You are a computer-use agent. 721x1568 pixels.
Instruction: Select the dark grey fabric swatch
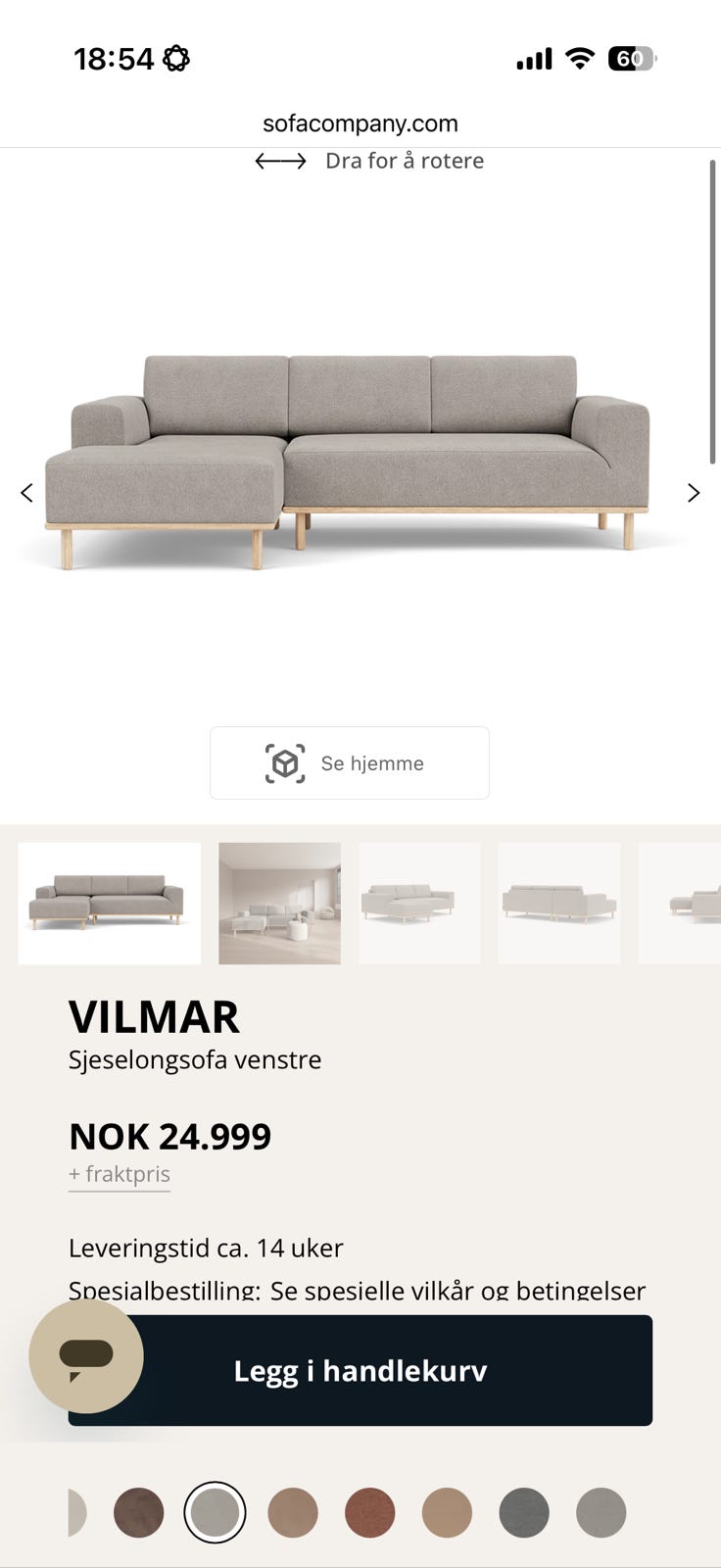pos(523,1512)
